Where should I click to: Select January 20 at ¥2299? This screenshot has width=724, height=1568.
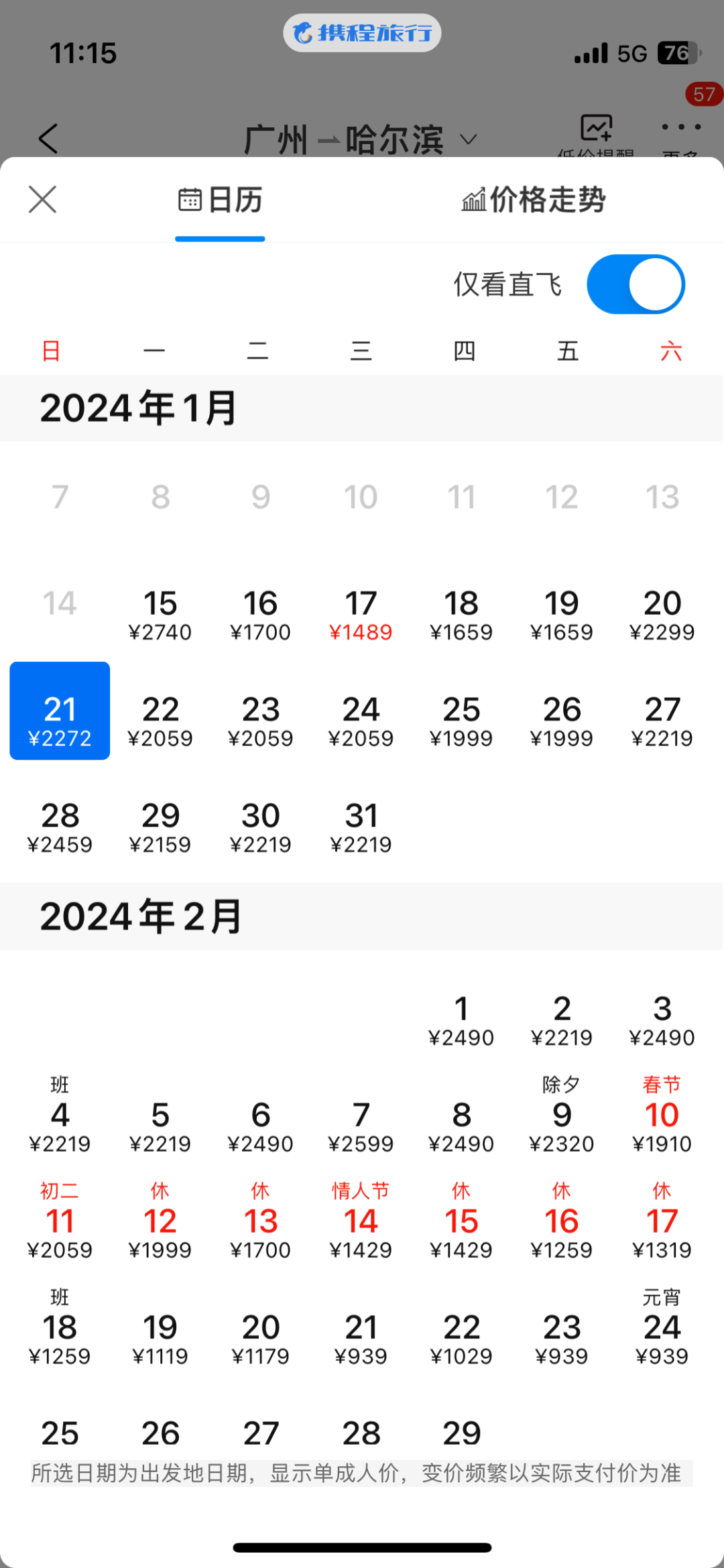click(662, 615)
